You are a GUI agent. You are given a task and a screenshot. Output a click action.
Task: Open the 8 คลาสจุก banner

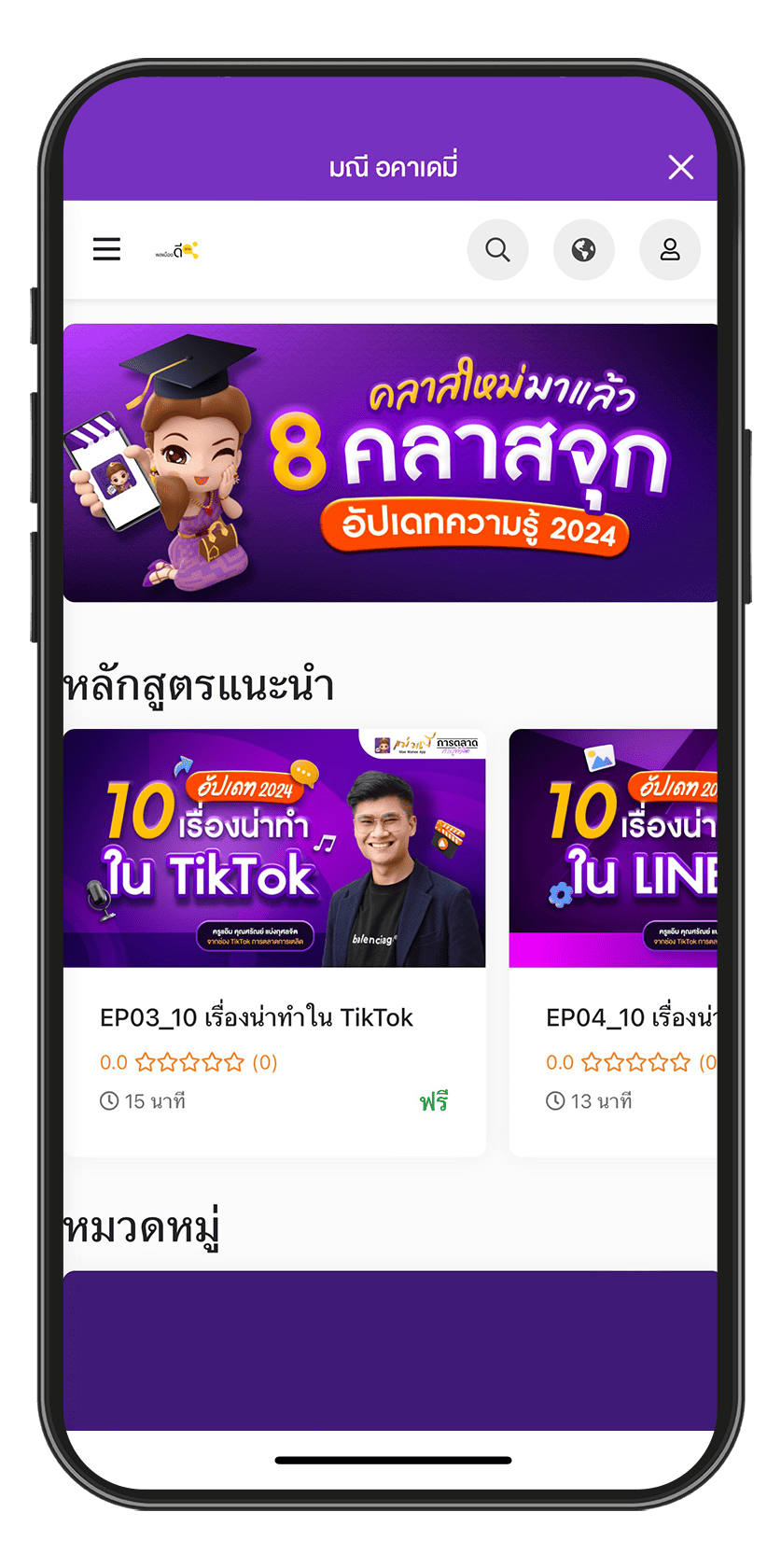pos(390,463)
